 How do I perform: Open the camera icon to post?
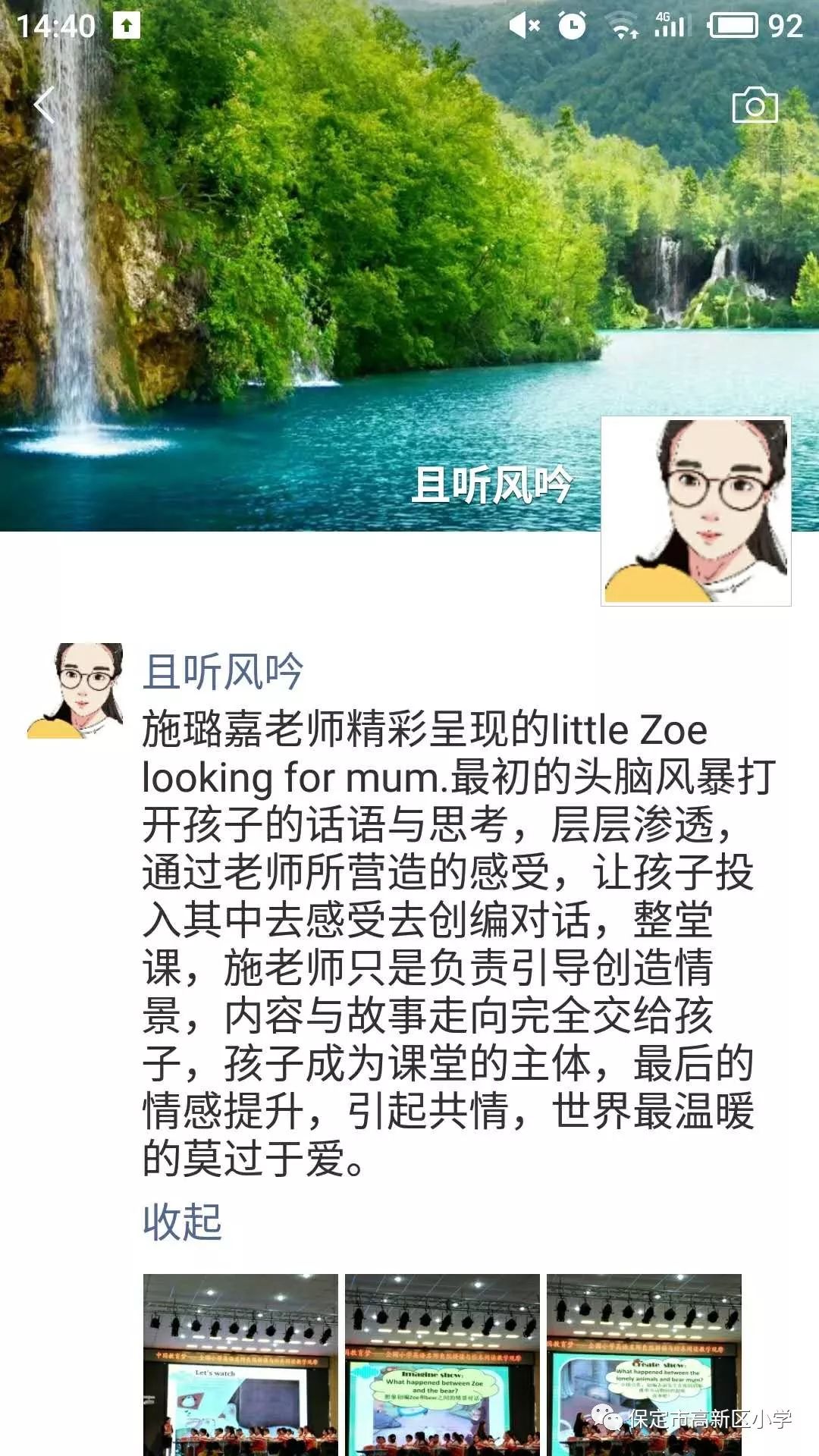(x=755, y=105)
